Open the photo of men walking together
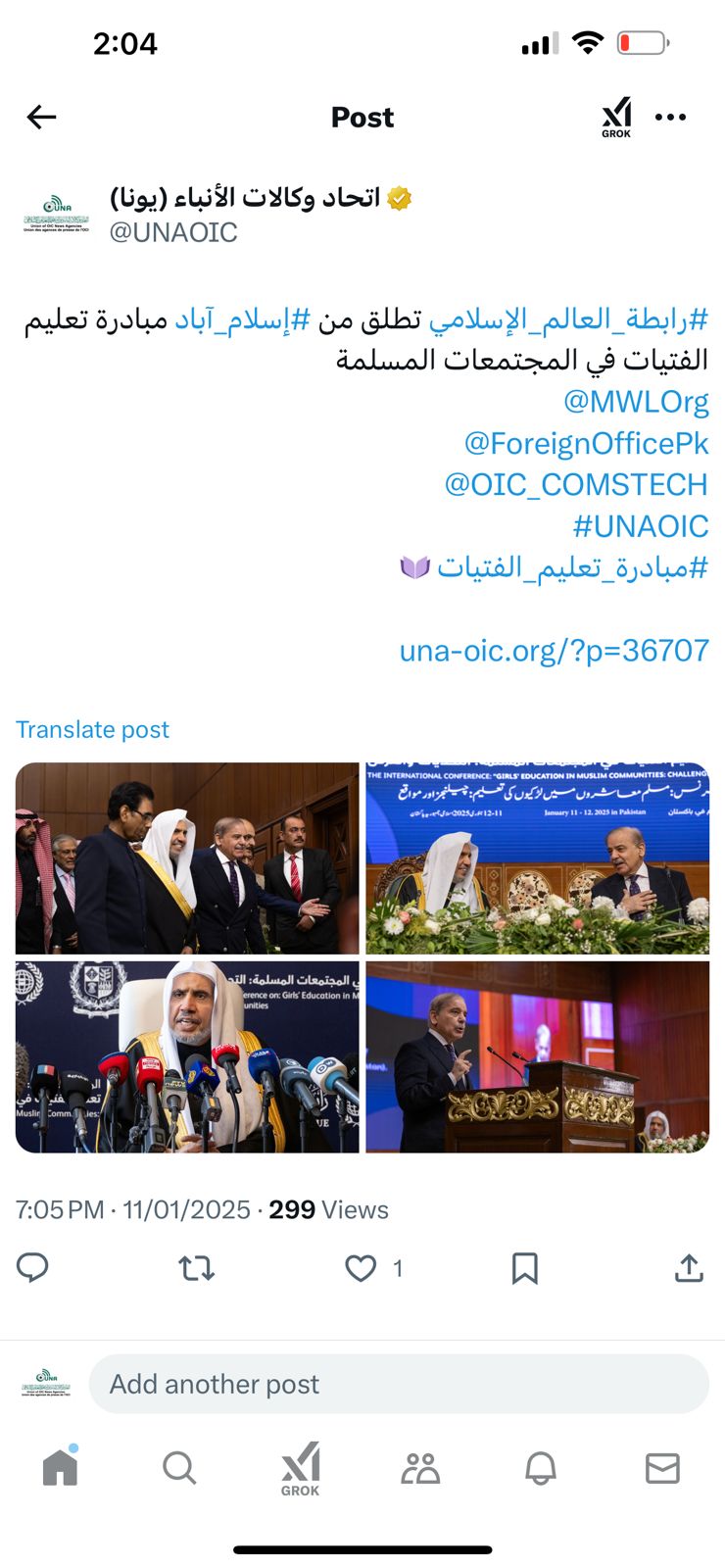 click(187, 858)
